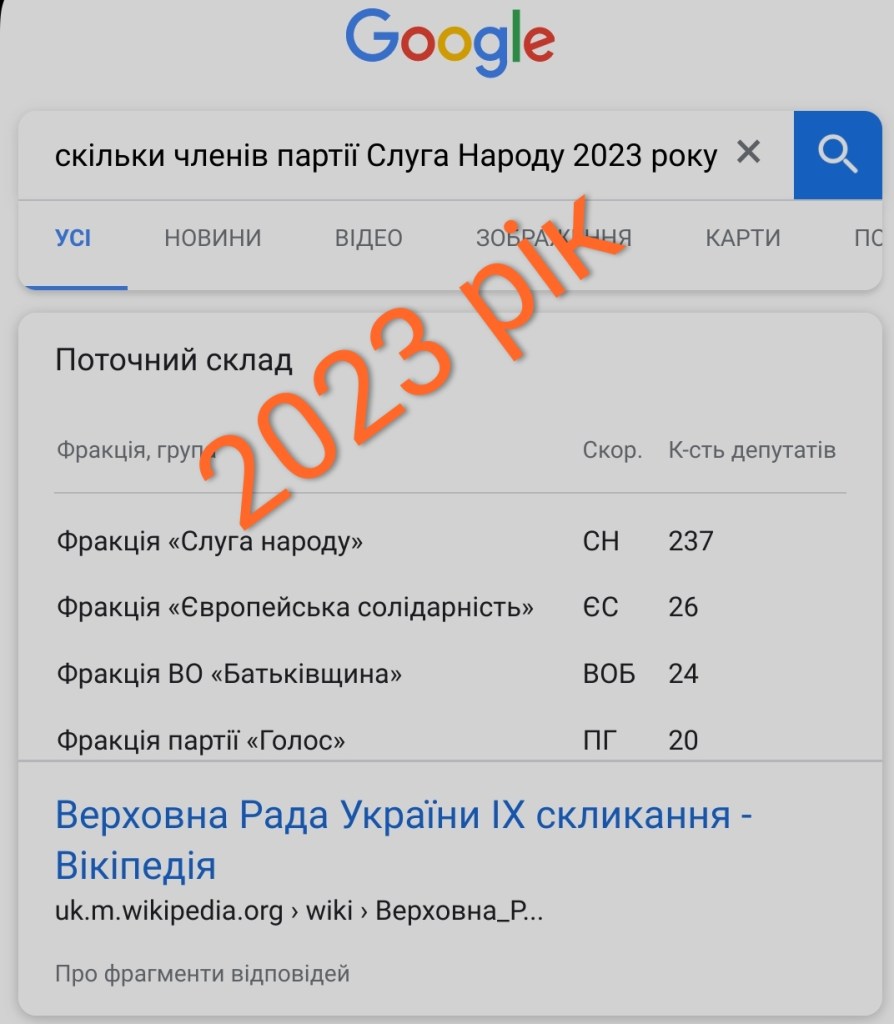
Task: Open Про фрагменти відповідей info link
Action: click(x=203, y=973)
